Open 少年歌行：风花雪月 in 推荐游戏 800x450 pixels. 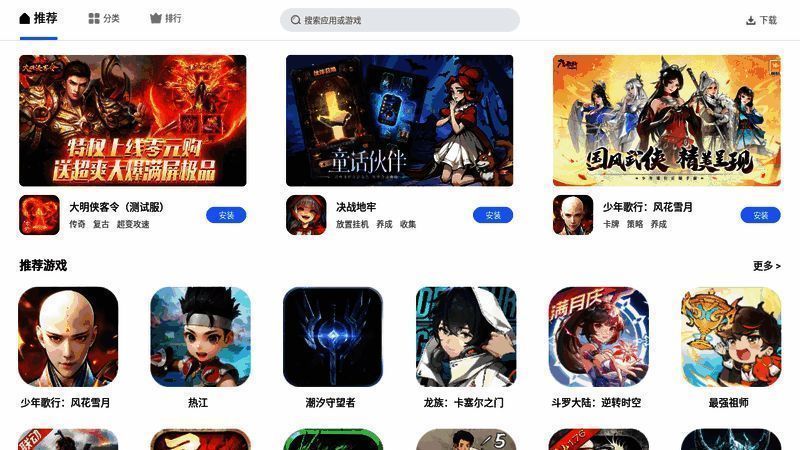[68, 337]
